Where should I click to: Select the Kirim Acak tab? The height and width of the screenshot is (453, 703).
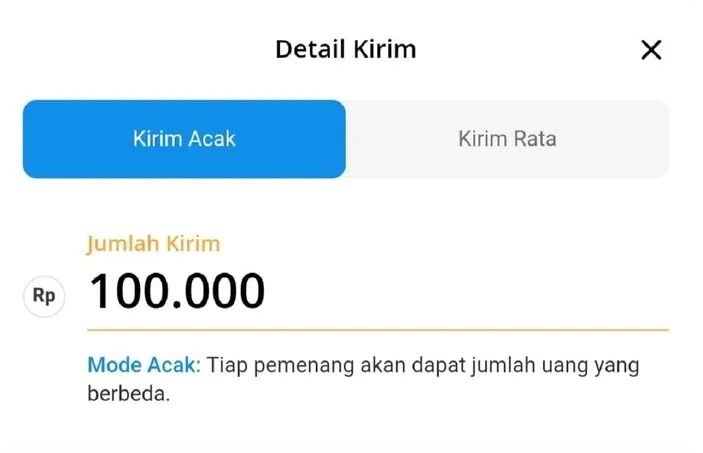click(x=184, y=139)
